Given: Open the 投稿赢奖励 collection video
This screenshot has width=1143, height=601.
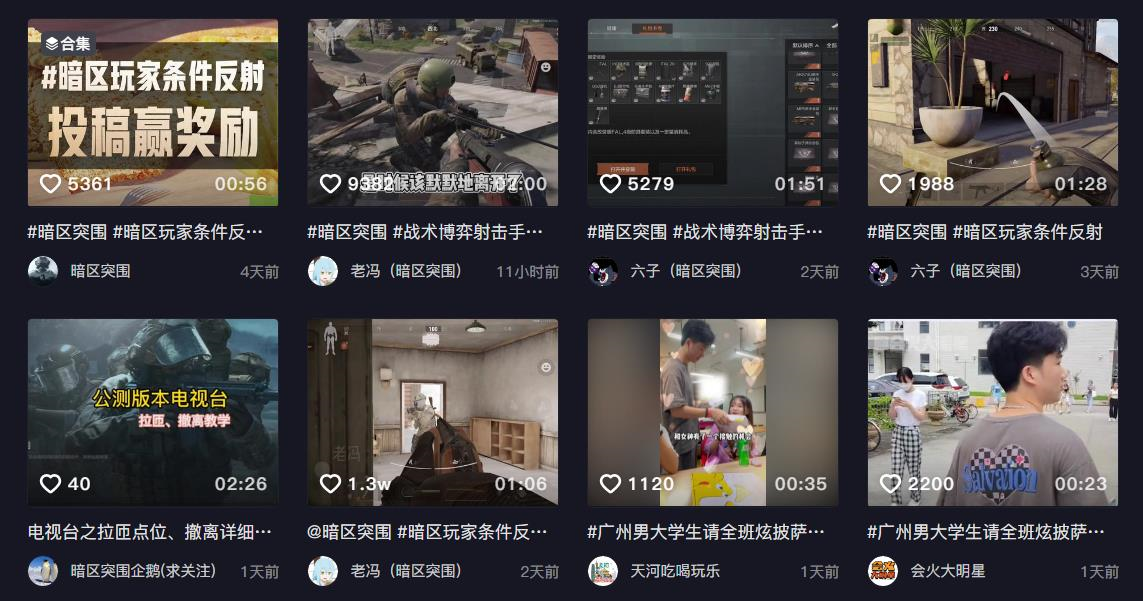Looking at the screenshot, I should [152, 112].
